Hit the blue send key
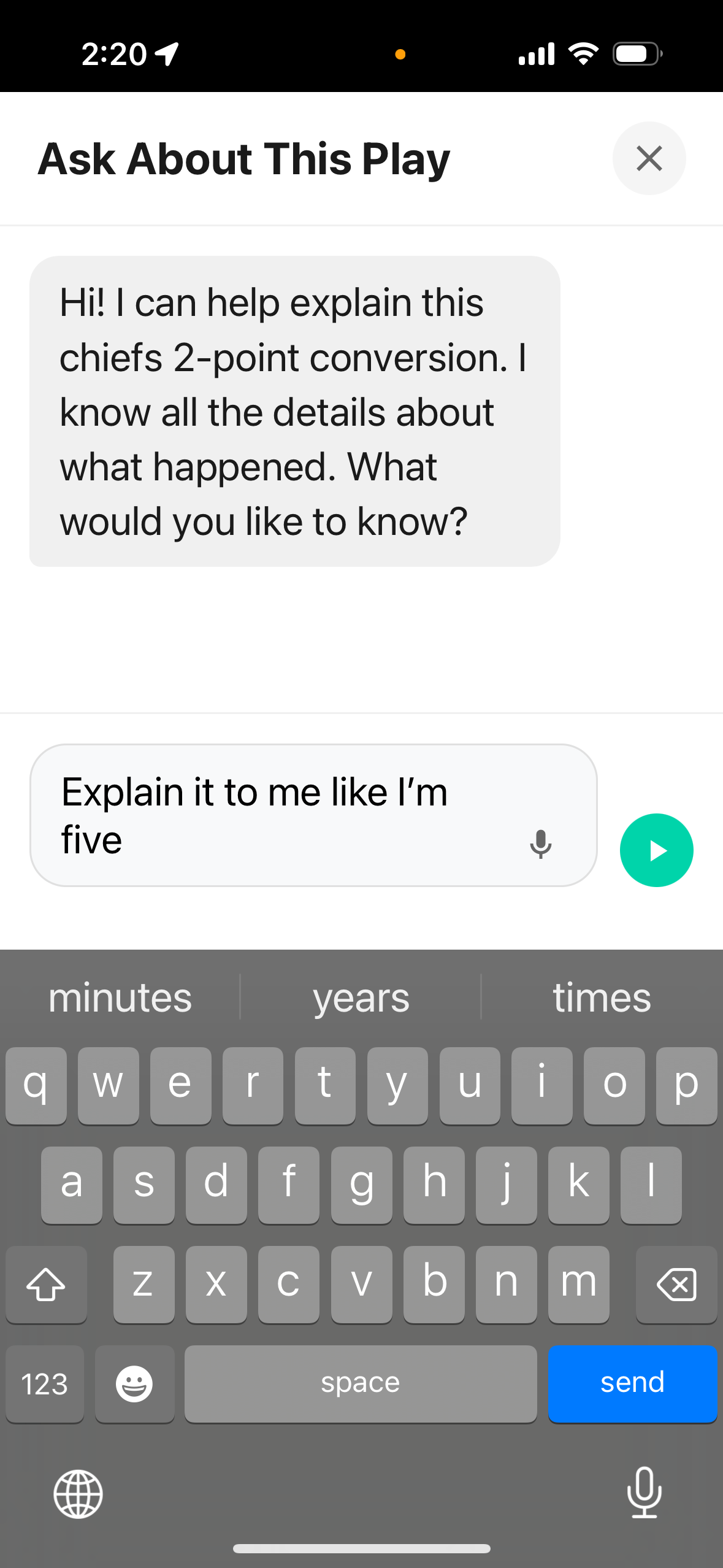This screenshot has width=723, height=1568. point(632,1383)
